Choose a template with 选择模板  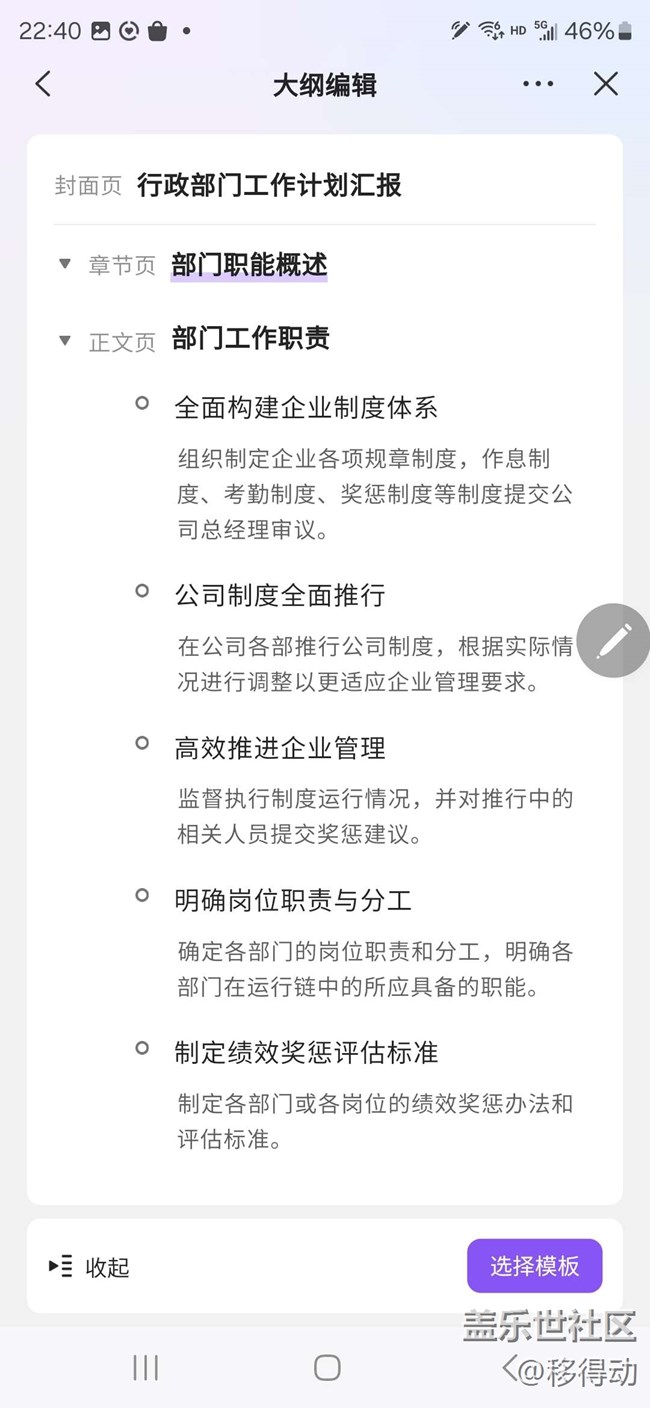pyautogui.click(x=534, y=1266)
